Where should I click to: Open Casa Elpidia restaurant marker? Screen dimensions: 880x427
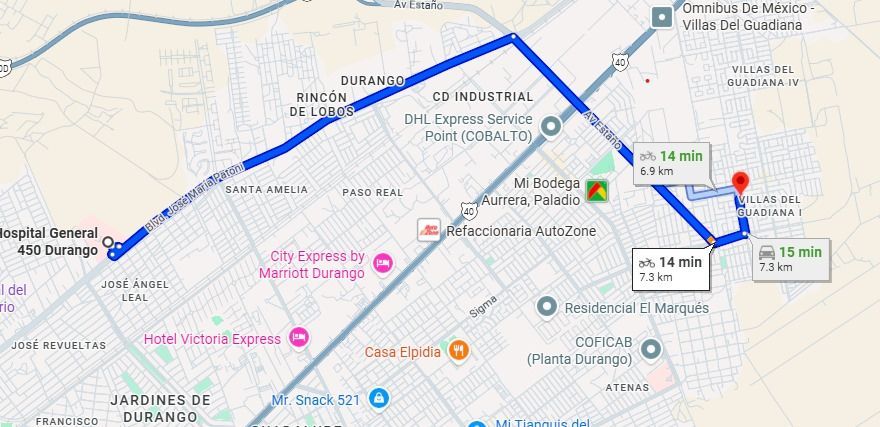[x=459, y=351]
